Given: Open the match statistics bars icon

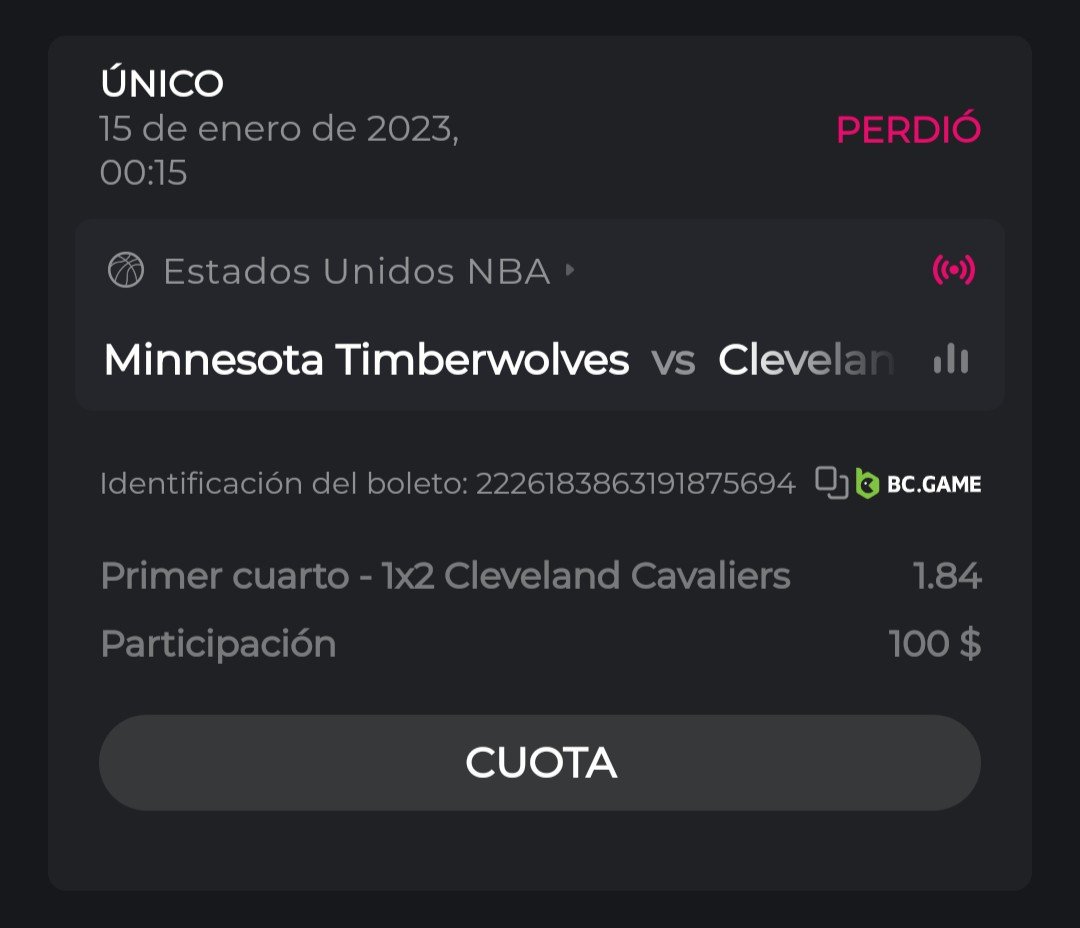Looking at the screenshot, I should coord(950,360).
